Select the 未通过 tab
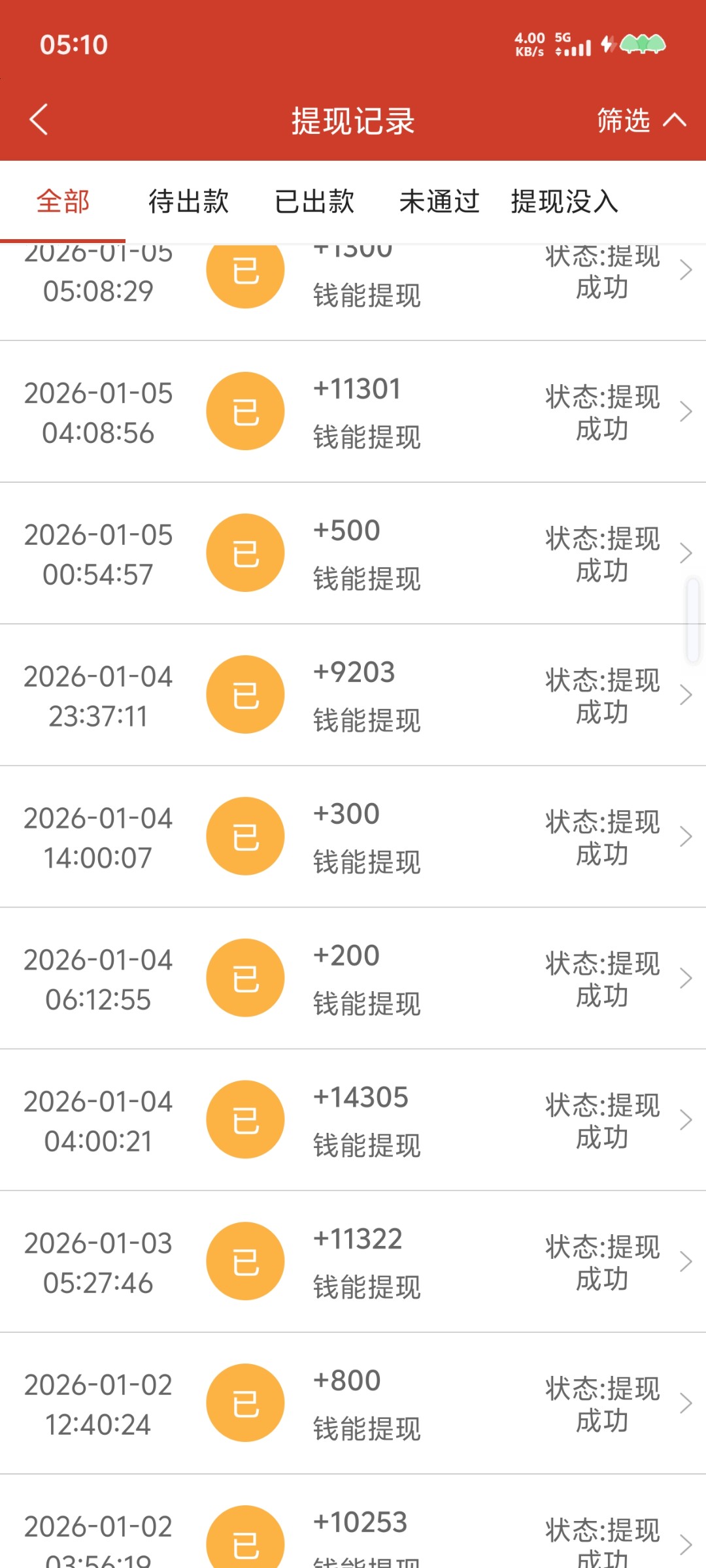 coord(439,201)
